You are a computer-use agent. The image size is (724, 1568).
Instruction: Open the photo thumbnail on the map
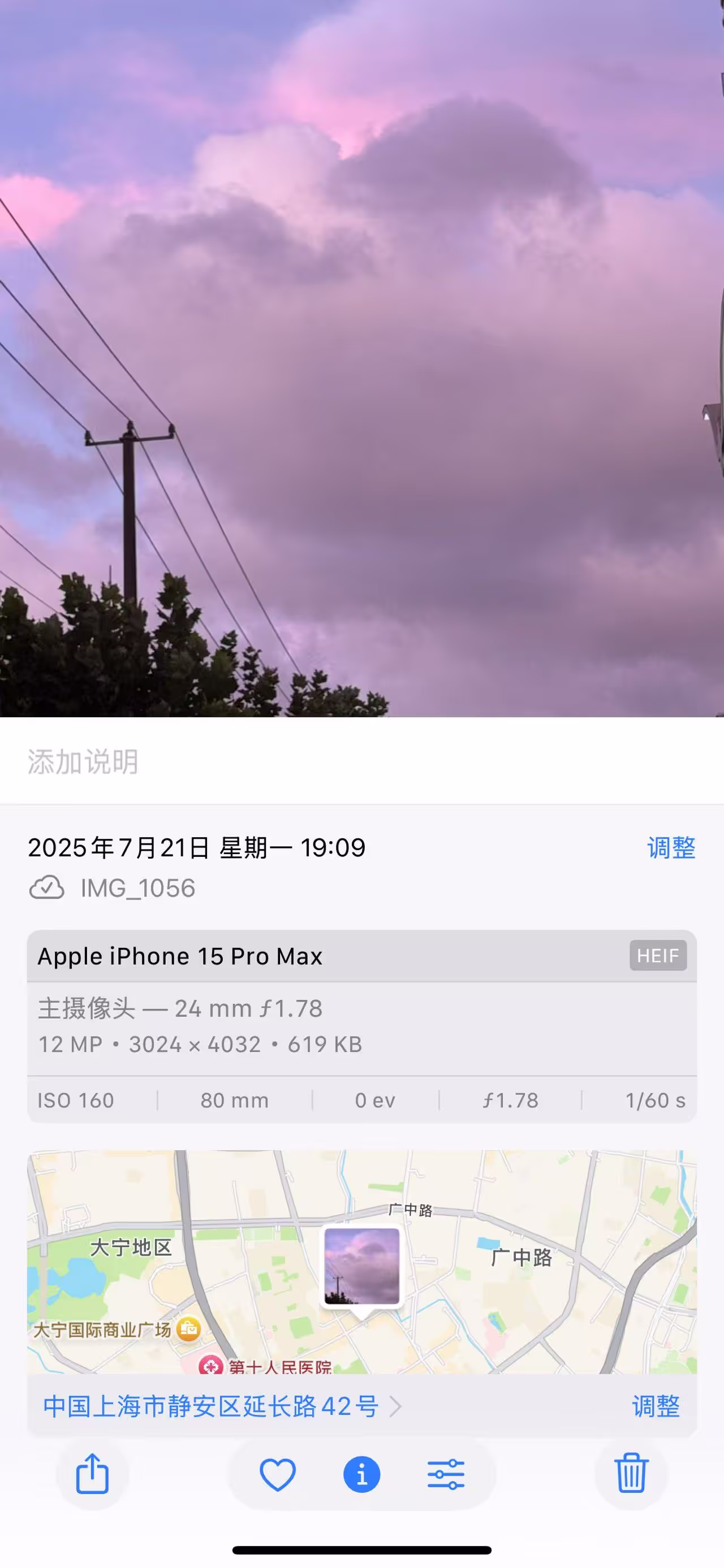361,1266
